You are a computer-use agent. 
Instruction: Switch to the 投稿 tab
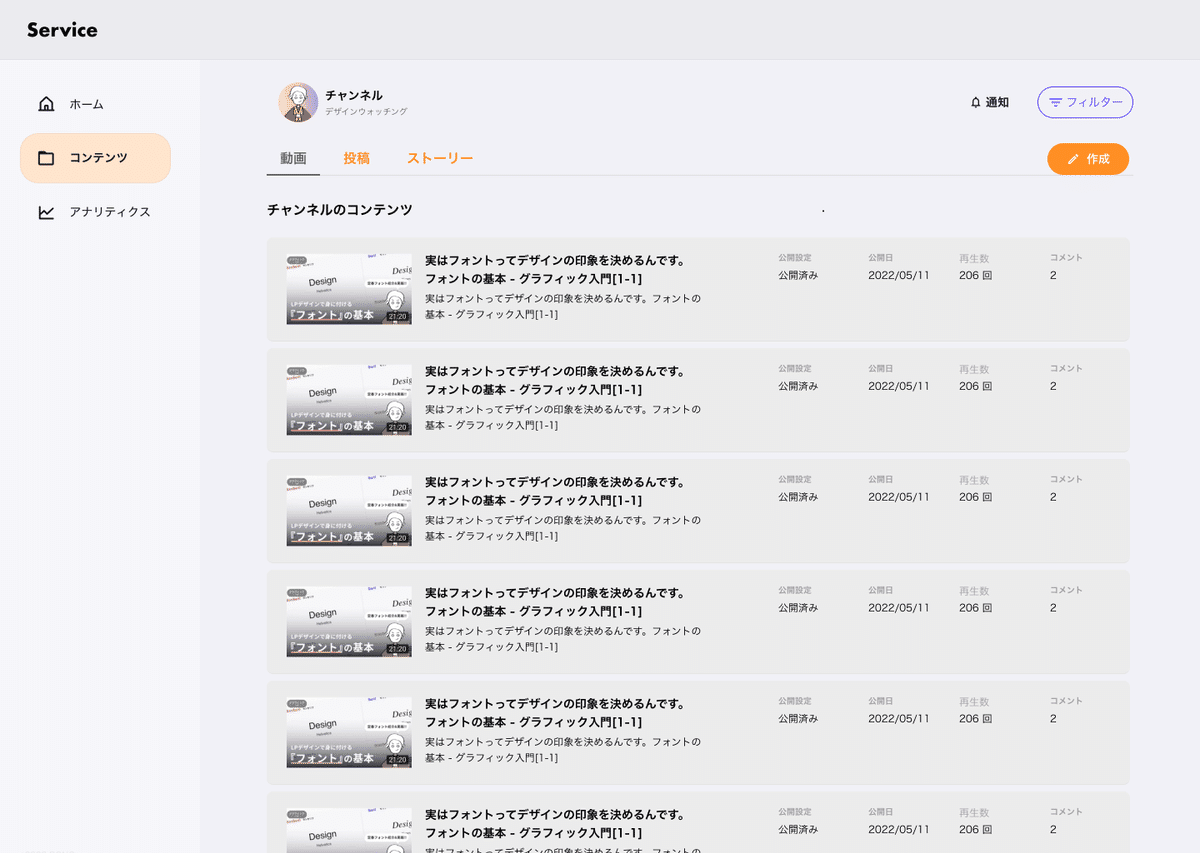[356, 158]
